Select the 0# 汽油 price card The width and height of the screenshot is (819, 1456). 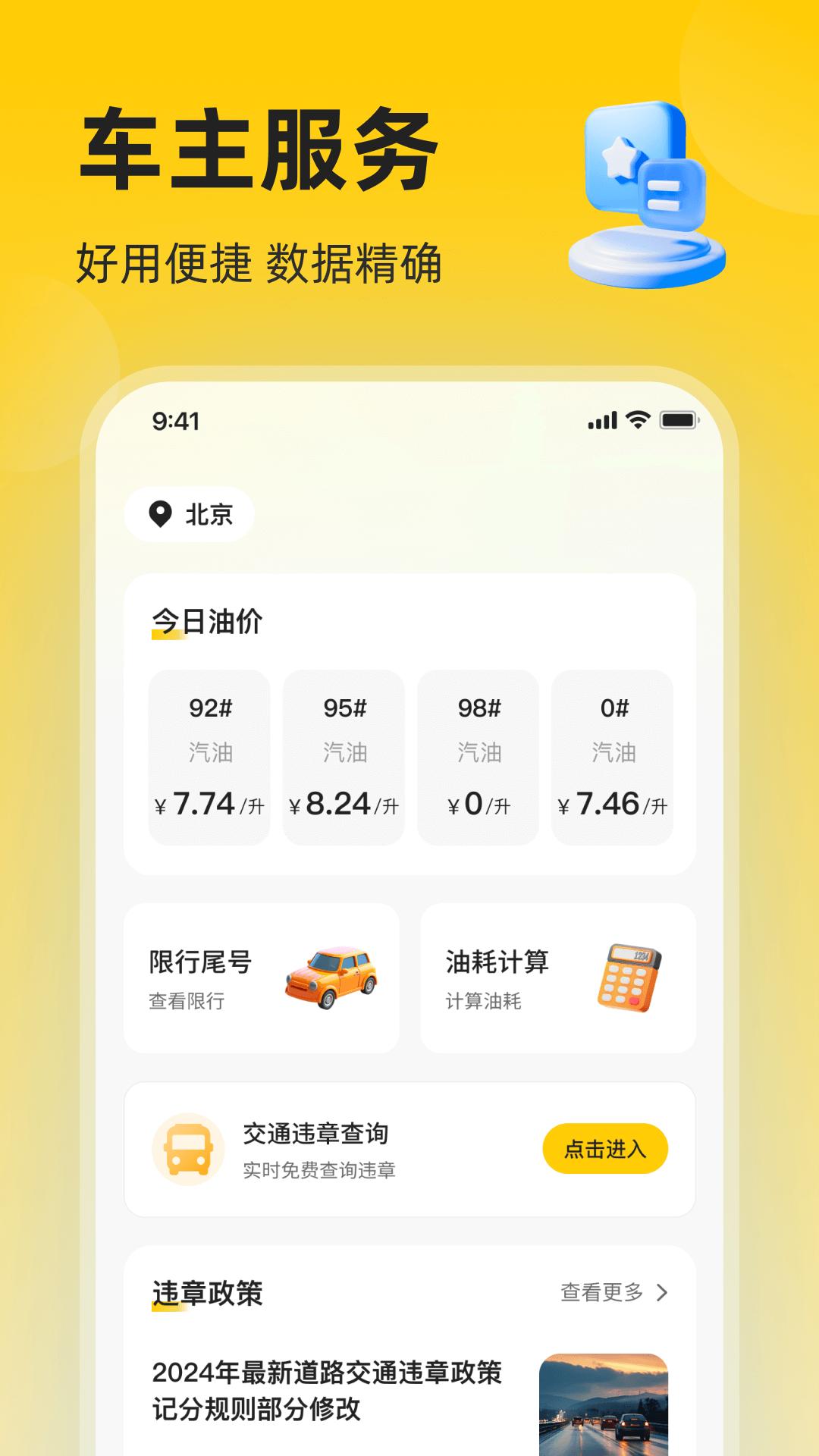click(613, 755)
